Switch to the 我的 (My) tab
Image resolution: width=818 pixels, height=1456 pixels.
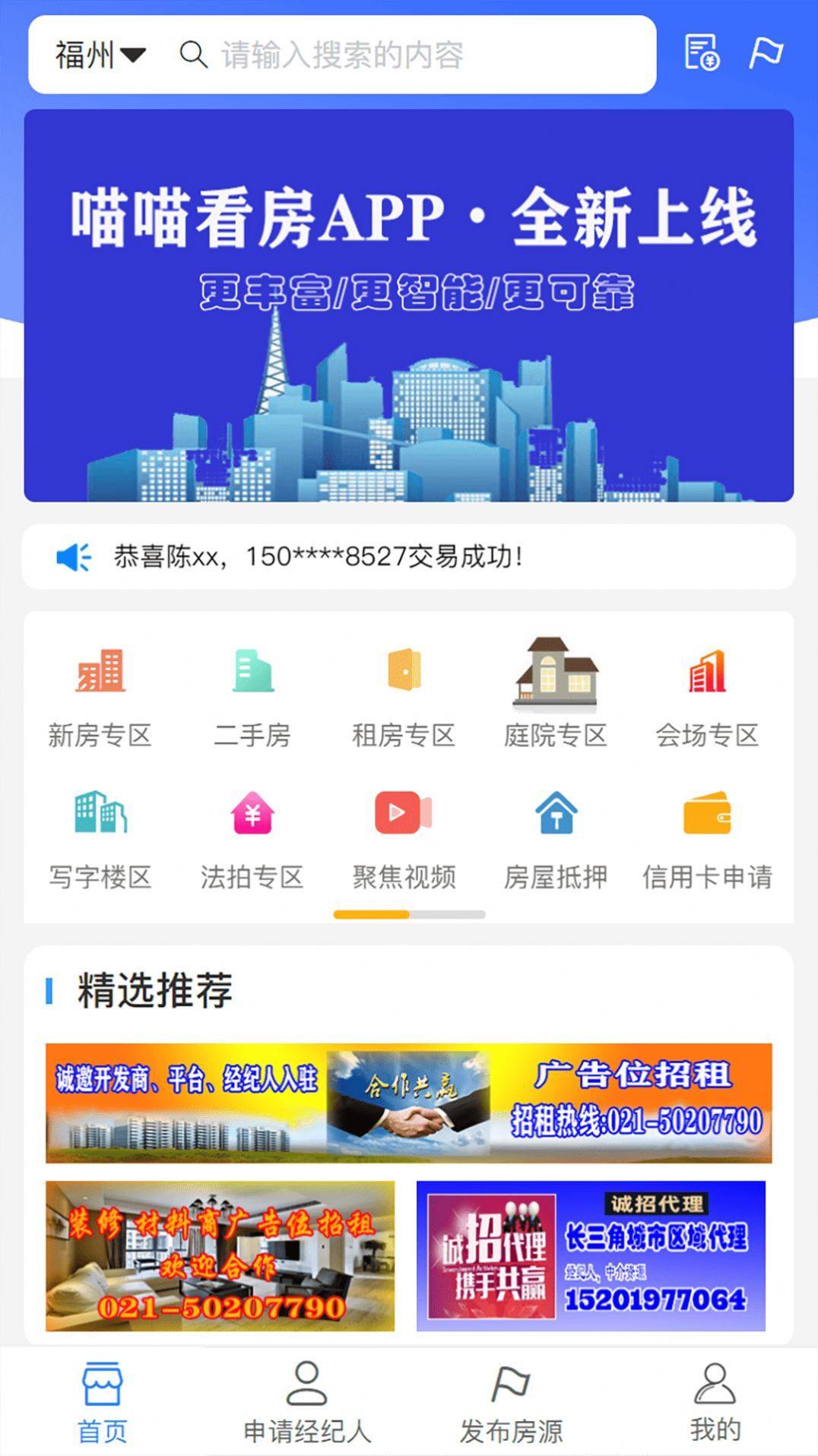coord(715,1410)
